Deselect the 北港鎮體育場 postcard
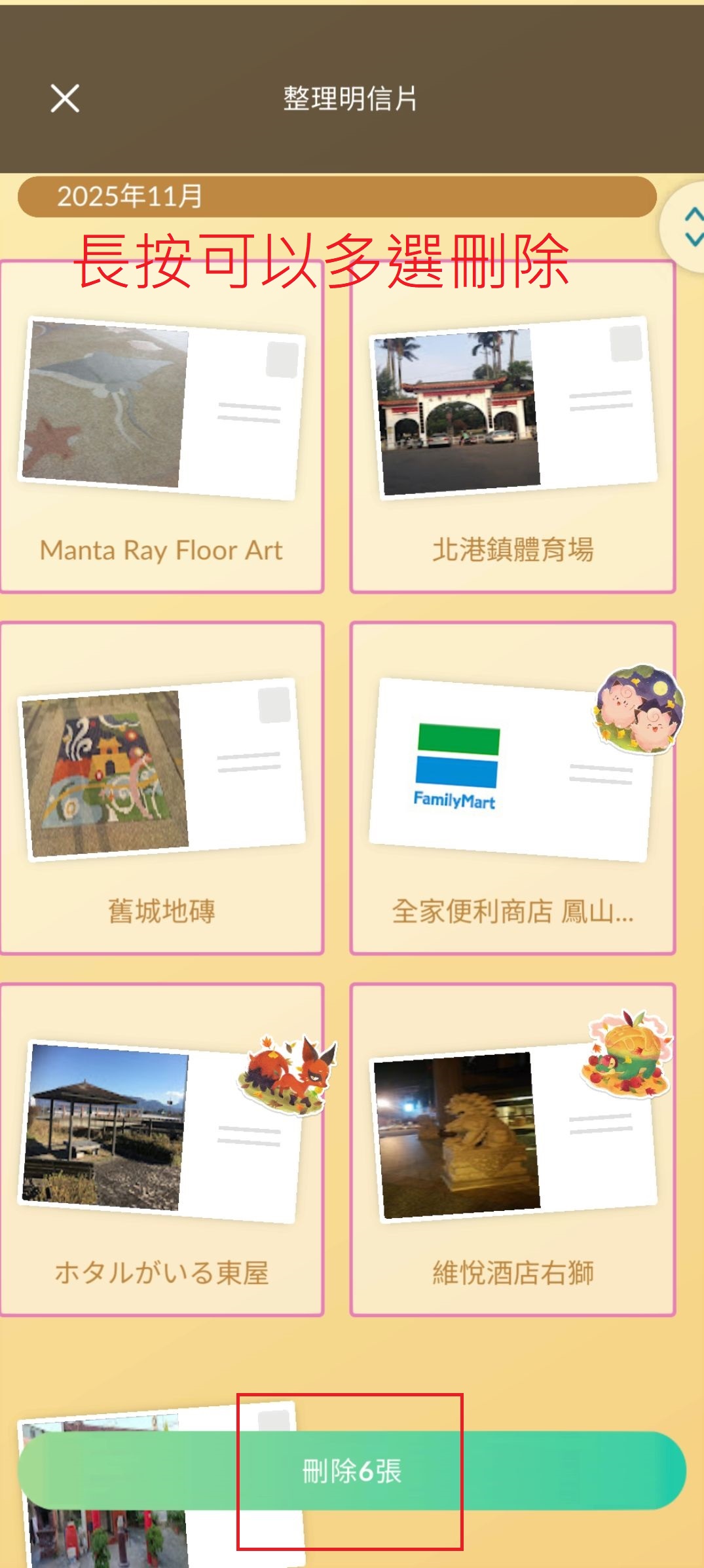704x1568 pixels. tap(513, 427)
